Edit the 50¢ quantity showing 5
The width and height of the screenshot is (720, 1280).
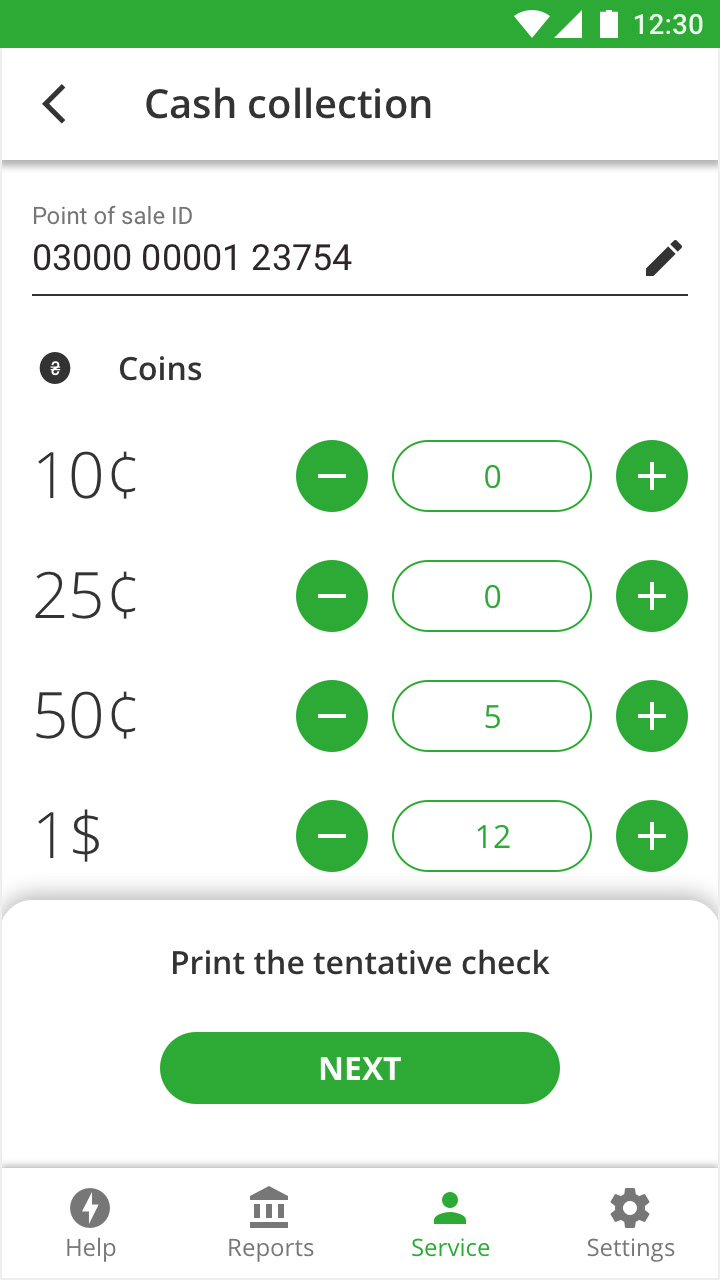[492, 716]
